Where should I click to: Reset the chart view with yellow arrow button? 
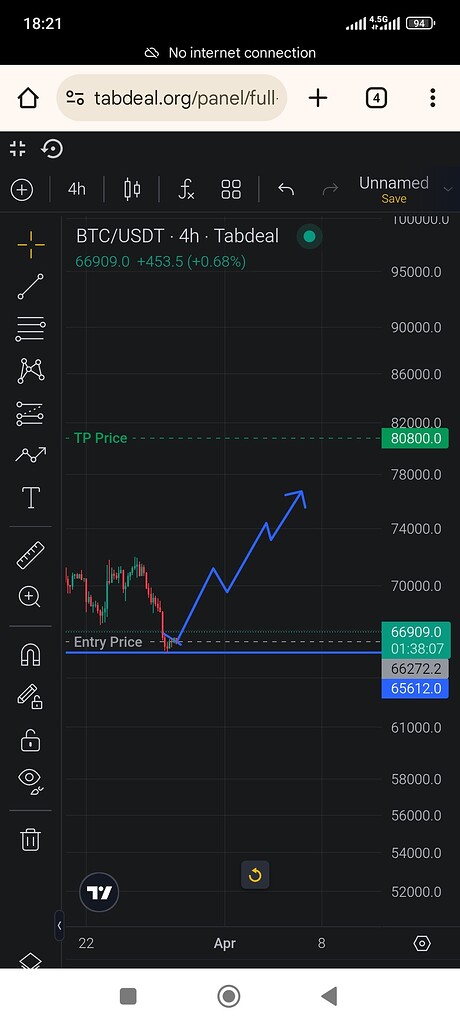[255, 875]
